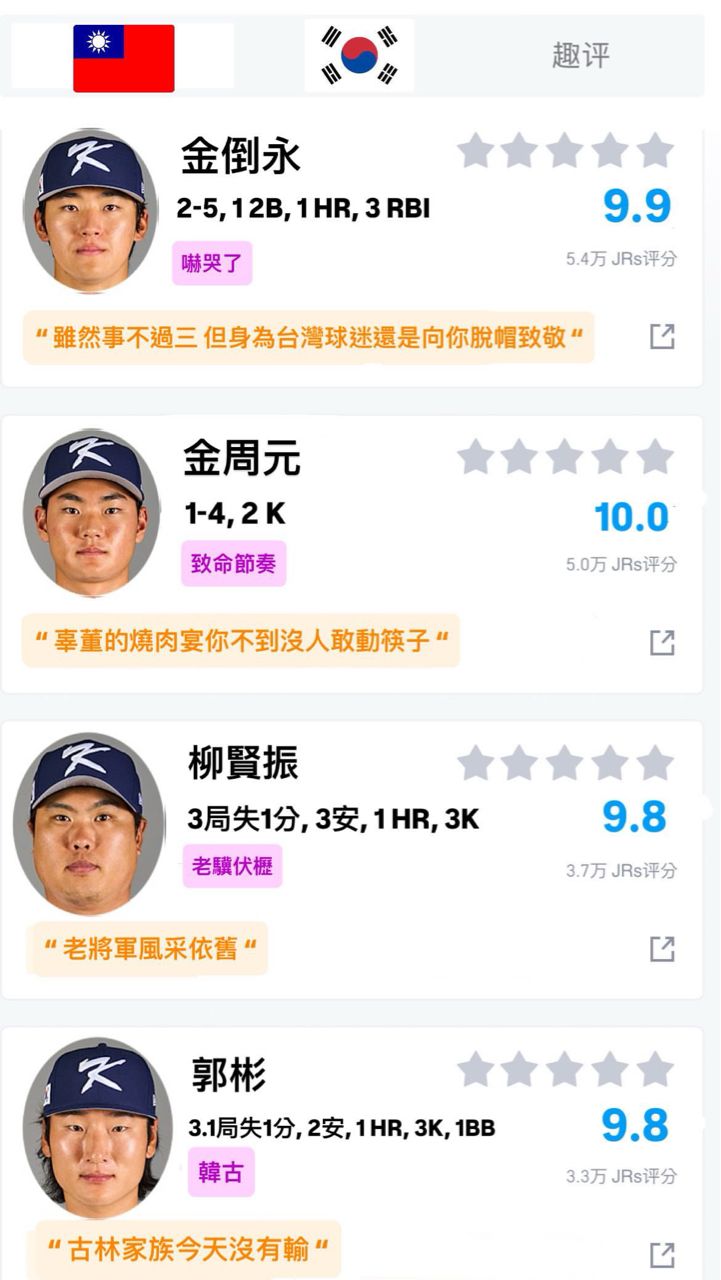Rate 柳賢振 with the fifth star
This screenshot has width=721, height=1280.
coord(655,763)
